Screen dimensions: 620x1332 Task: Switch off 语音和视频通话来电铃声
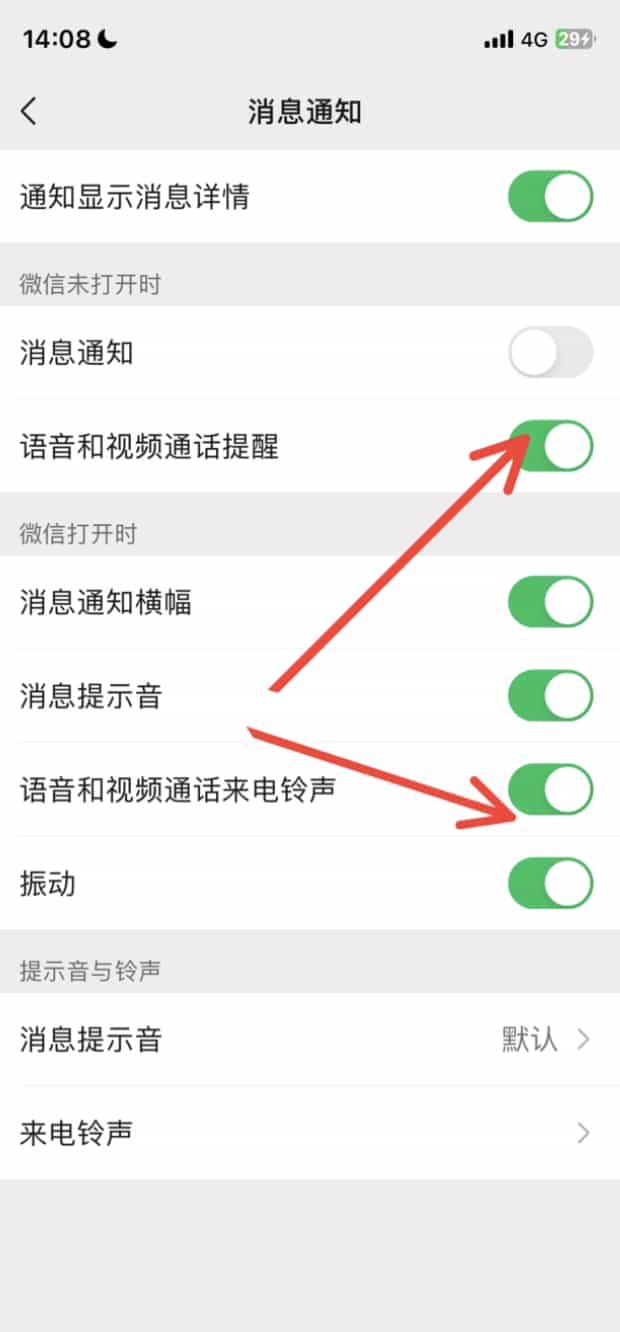(x=551, y=790)
